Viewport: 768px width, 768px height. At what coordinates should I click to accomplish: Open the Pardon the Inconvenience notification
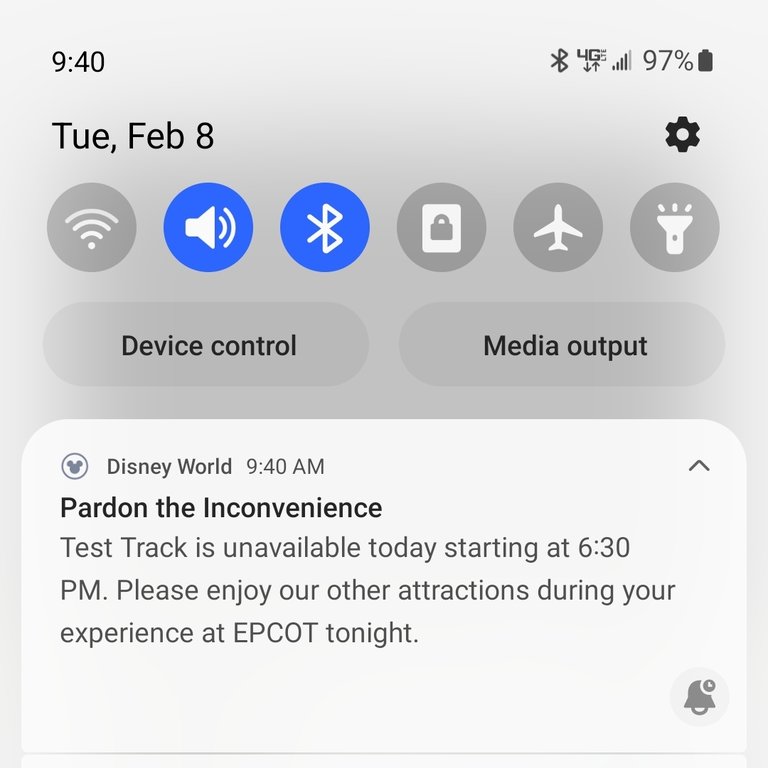tap(360, 570)
